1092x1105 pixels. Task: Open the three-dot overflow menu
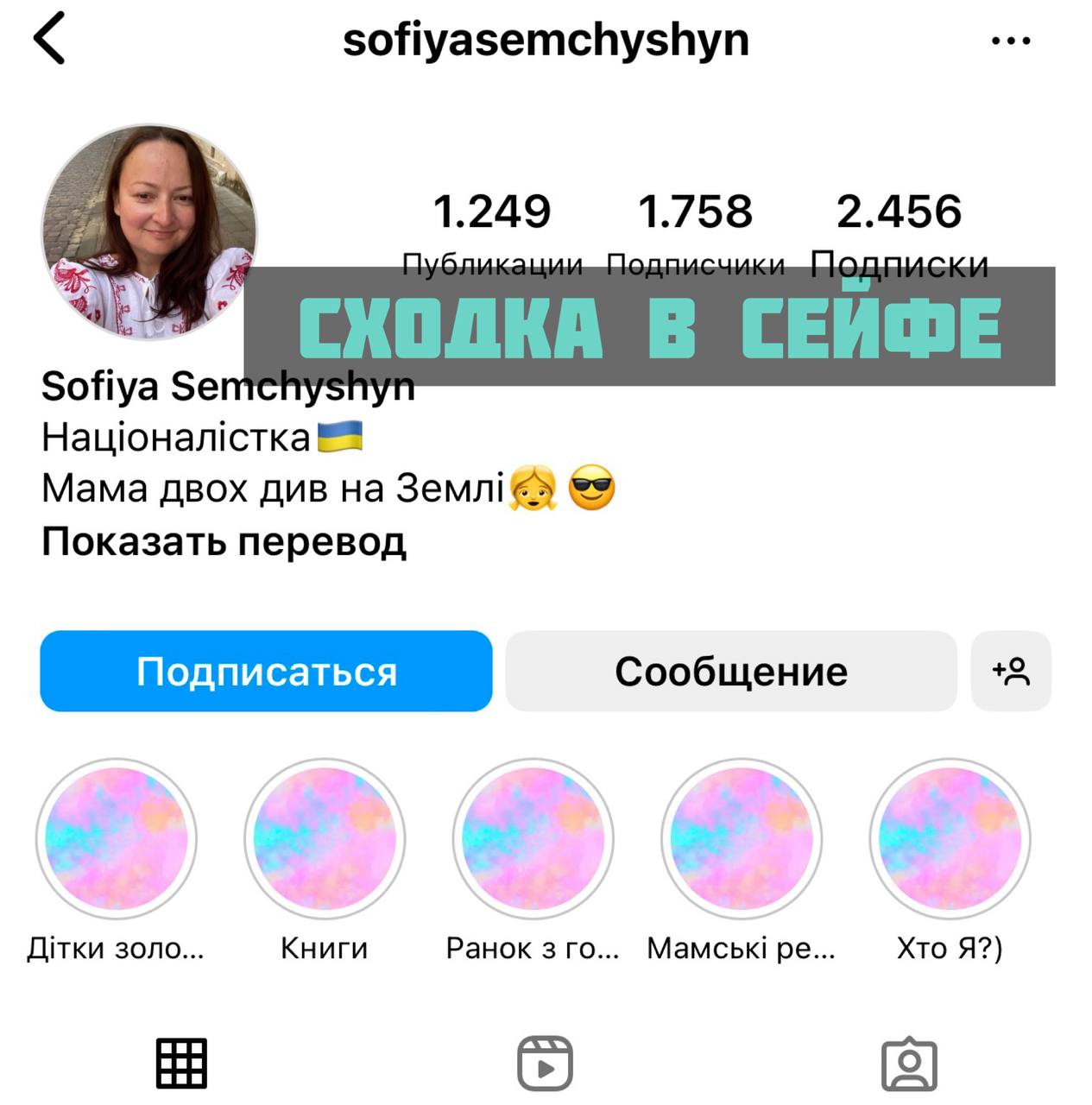point(1011,41)
